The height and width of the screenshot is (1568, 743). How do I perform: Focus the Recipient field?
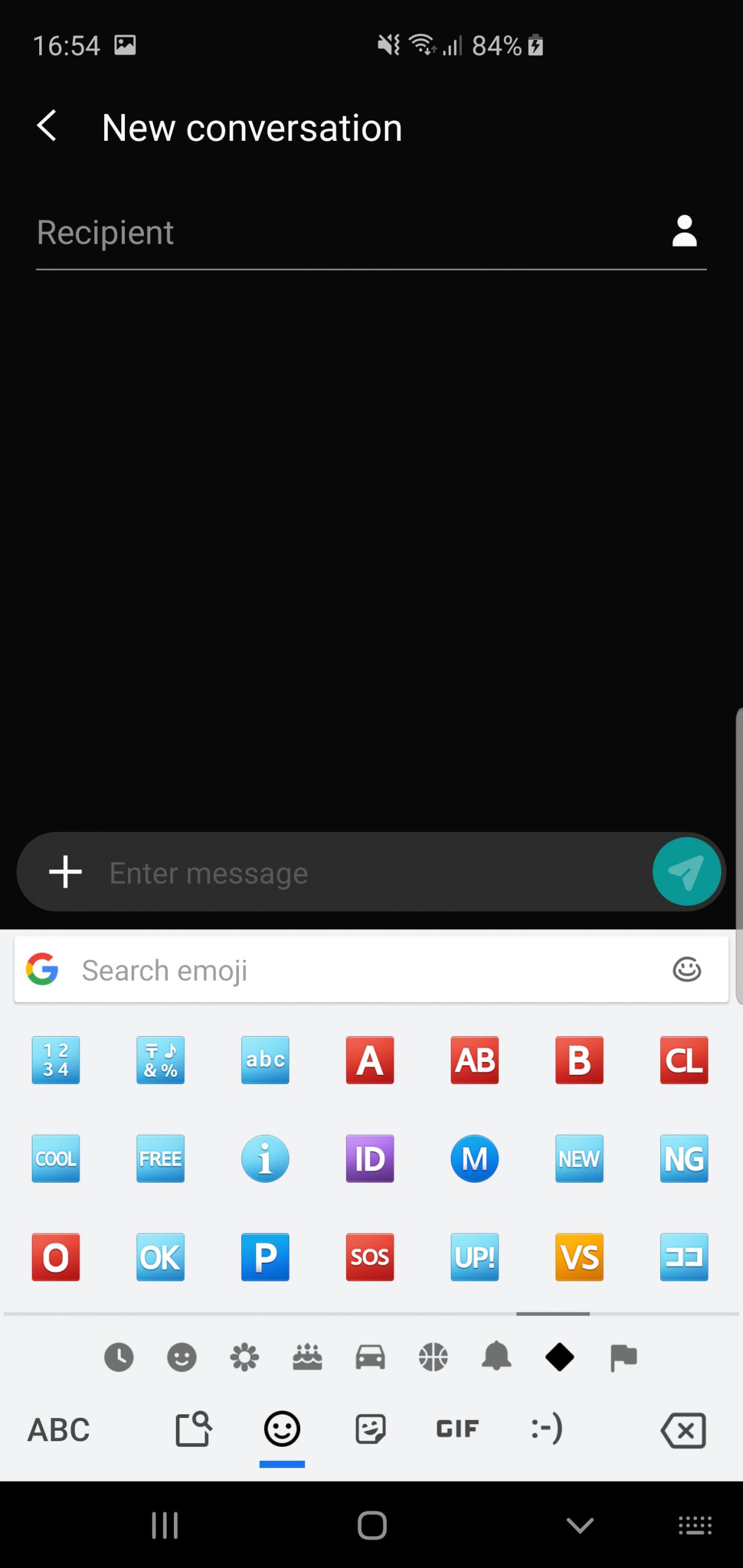[343, 233]
